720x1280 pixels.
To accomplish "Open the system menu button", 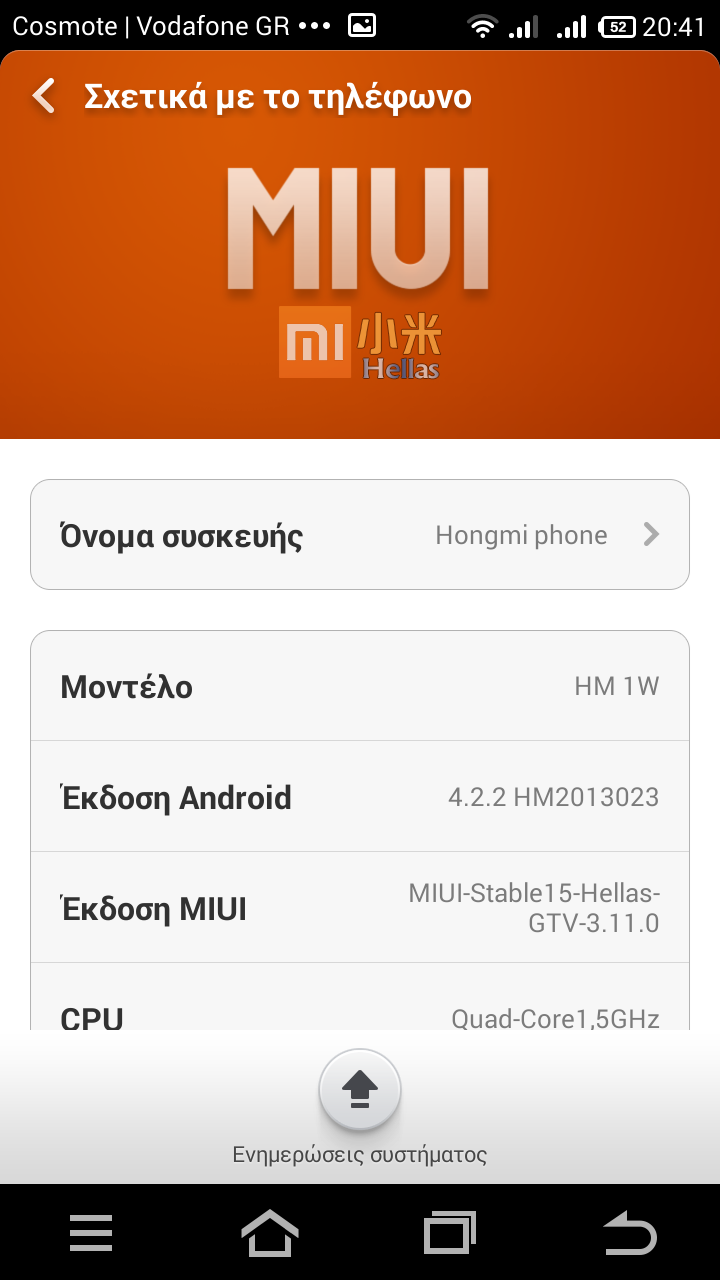I will click(91, 1232).
